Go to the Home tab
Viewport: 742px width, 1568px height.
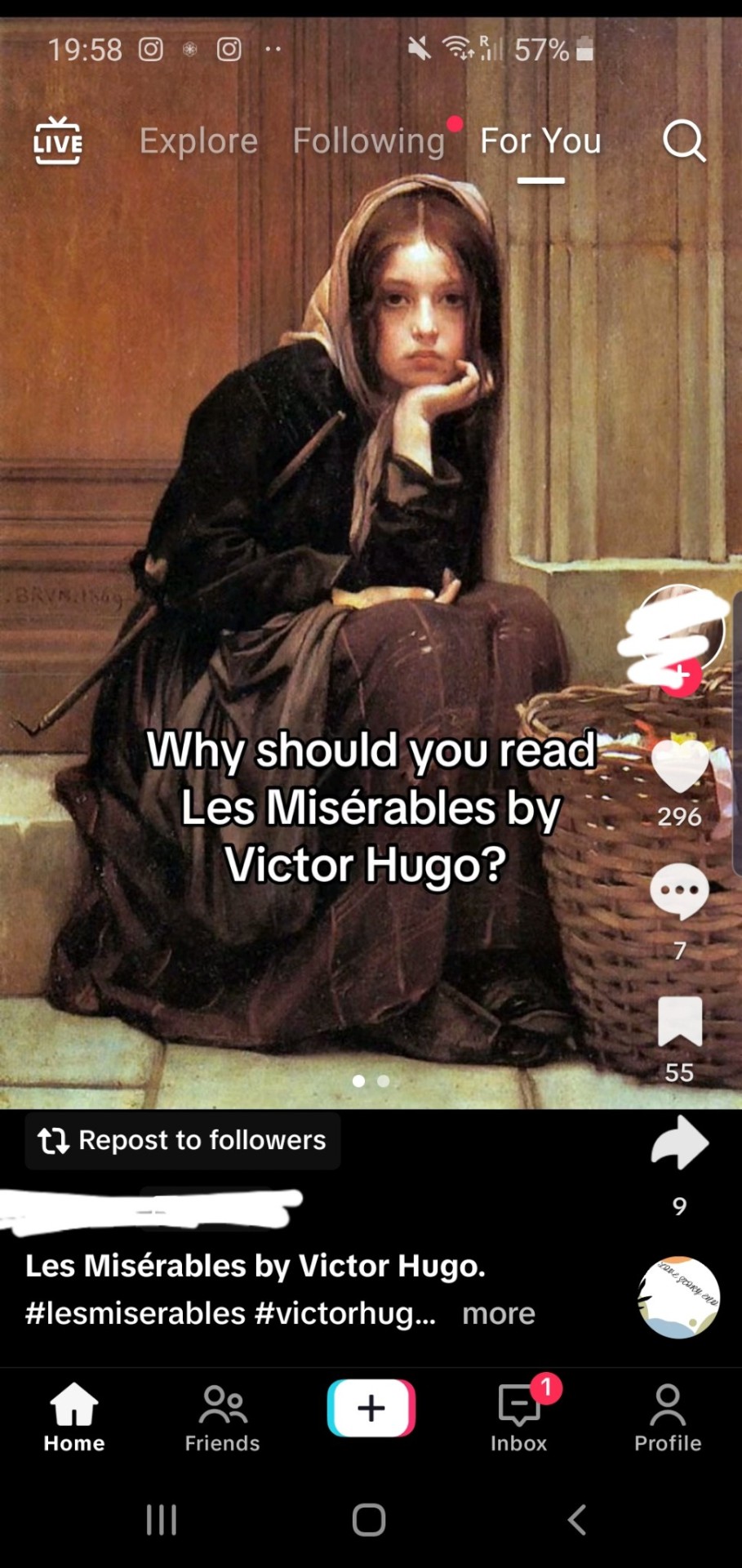[x=74, y=1418]
